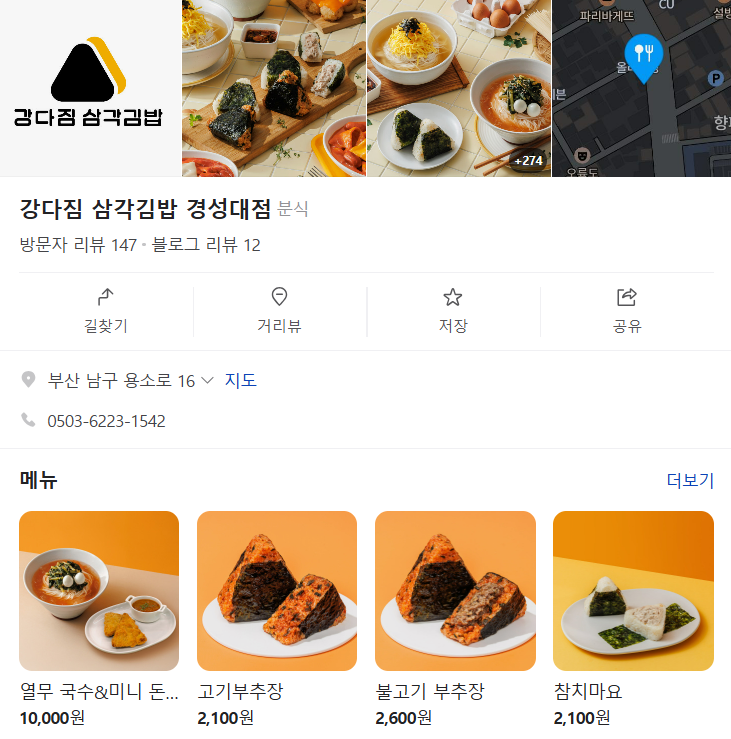
Task: Open 블로그 리뷰 12 blog reviews
Action: (x=206, y=245)
